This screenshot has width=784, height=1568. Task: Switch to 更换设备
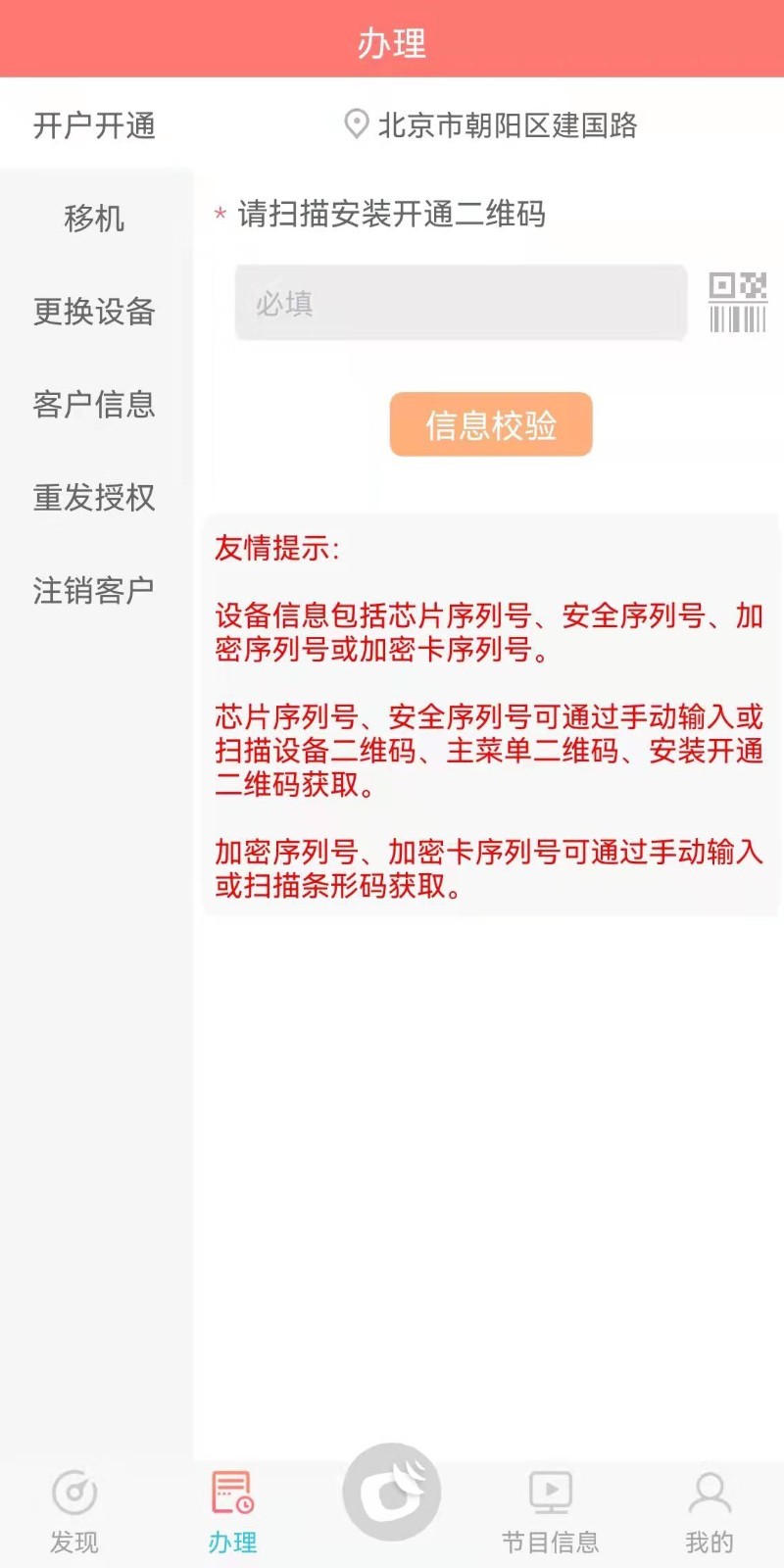(95, 311)
